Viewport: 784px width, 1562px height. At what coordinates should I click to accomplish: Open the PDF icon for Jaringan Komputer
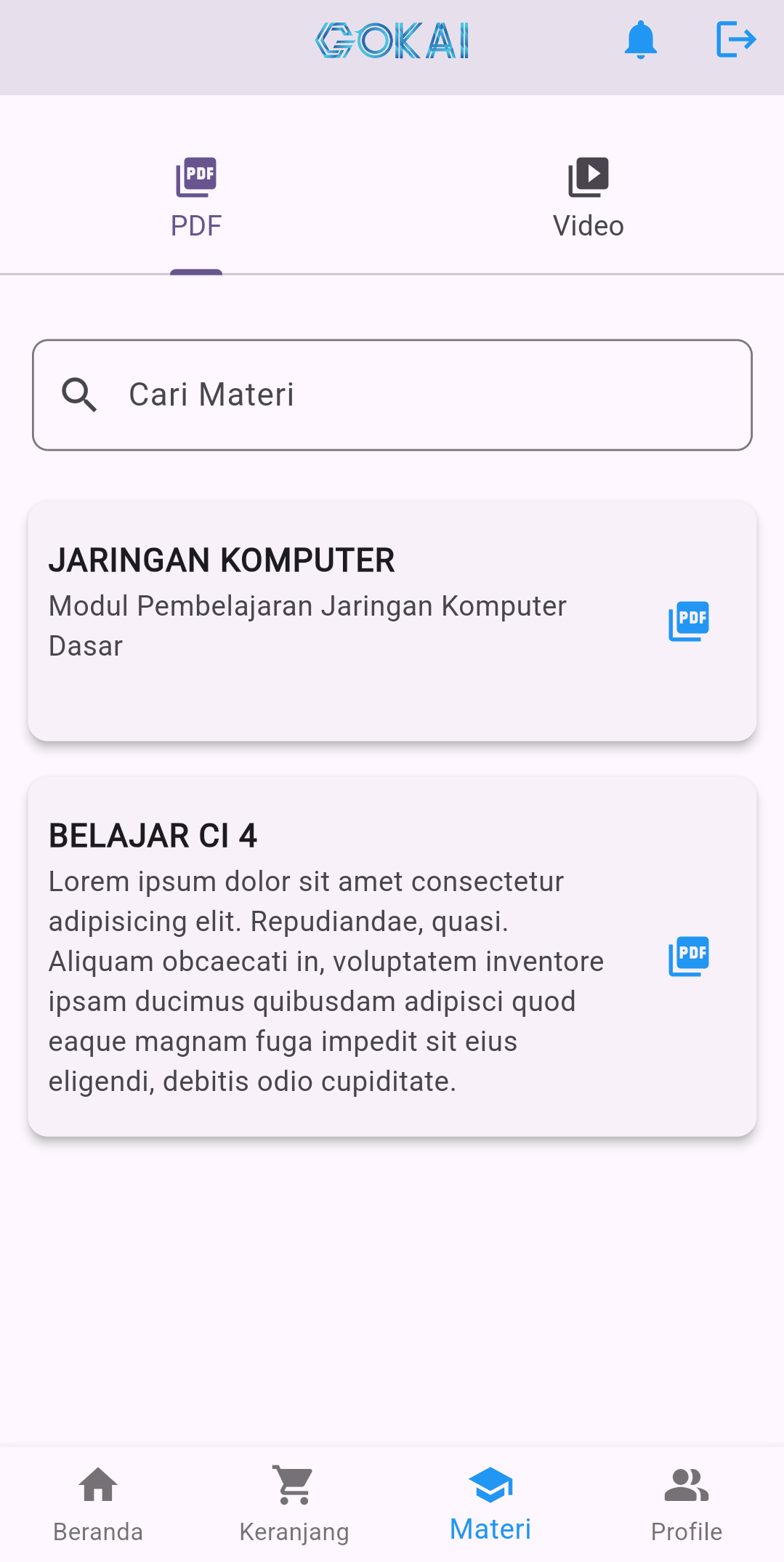(689, 621)
